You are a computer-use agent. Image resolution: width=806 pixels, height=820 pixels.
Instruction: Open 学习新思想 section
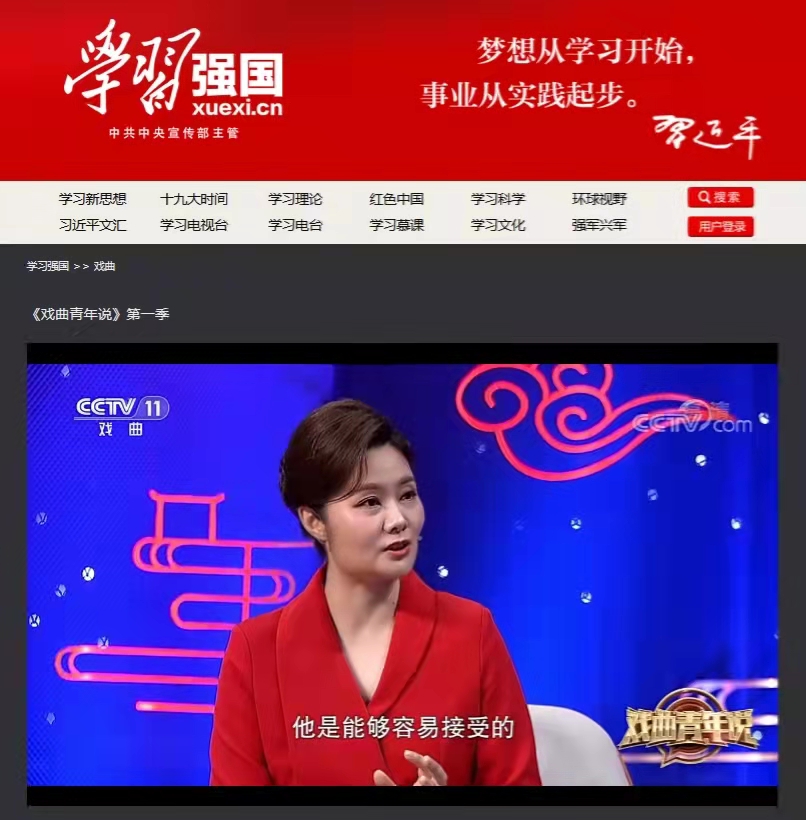[92, 199]
